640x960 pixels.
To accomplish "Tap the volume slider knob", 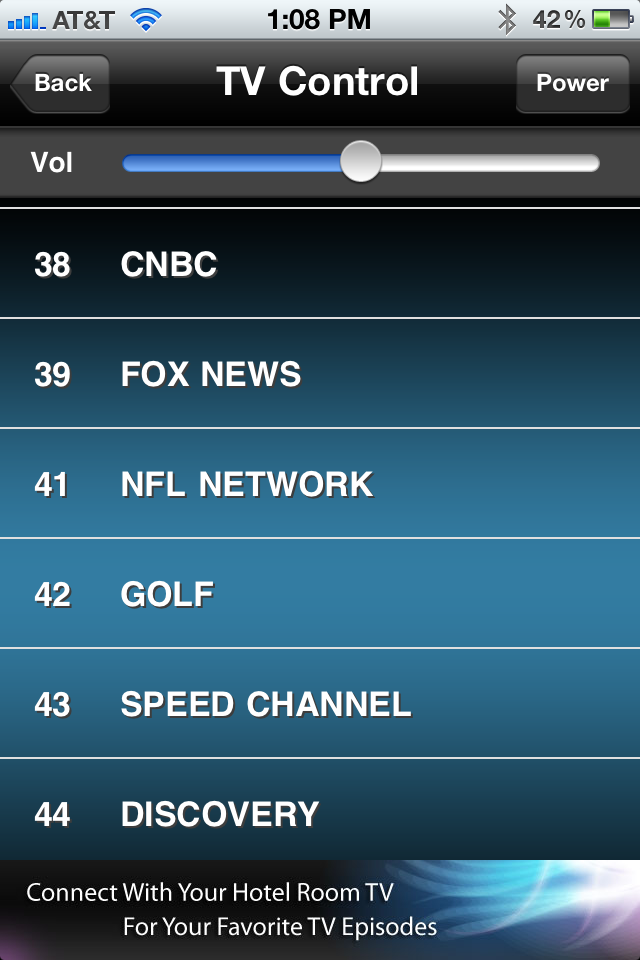I will [x=360, y=162].
